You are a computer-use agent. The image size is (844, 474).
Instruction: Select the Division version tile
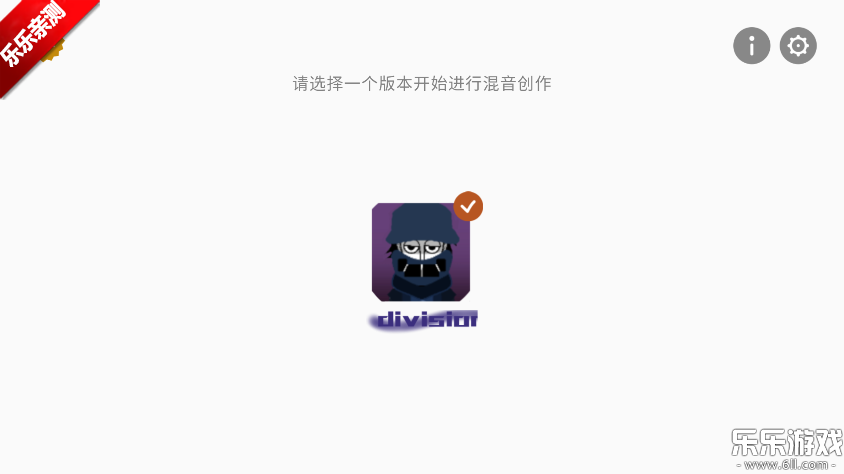pos(421,252)
